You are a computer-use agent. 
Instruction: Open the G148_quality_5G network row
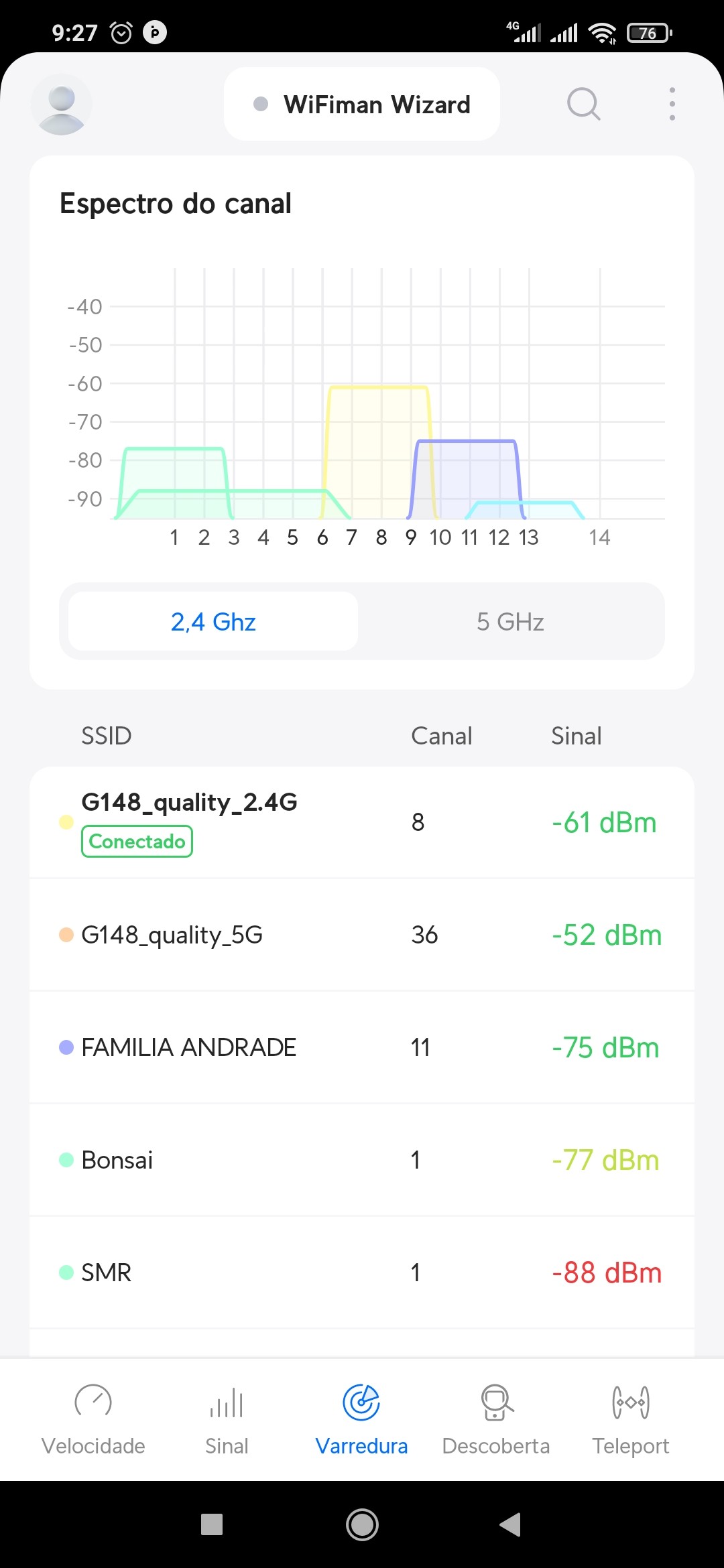pyautogui.click(x=362, y=935)
